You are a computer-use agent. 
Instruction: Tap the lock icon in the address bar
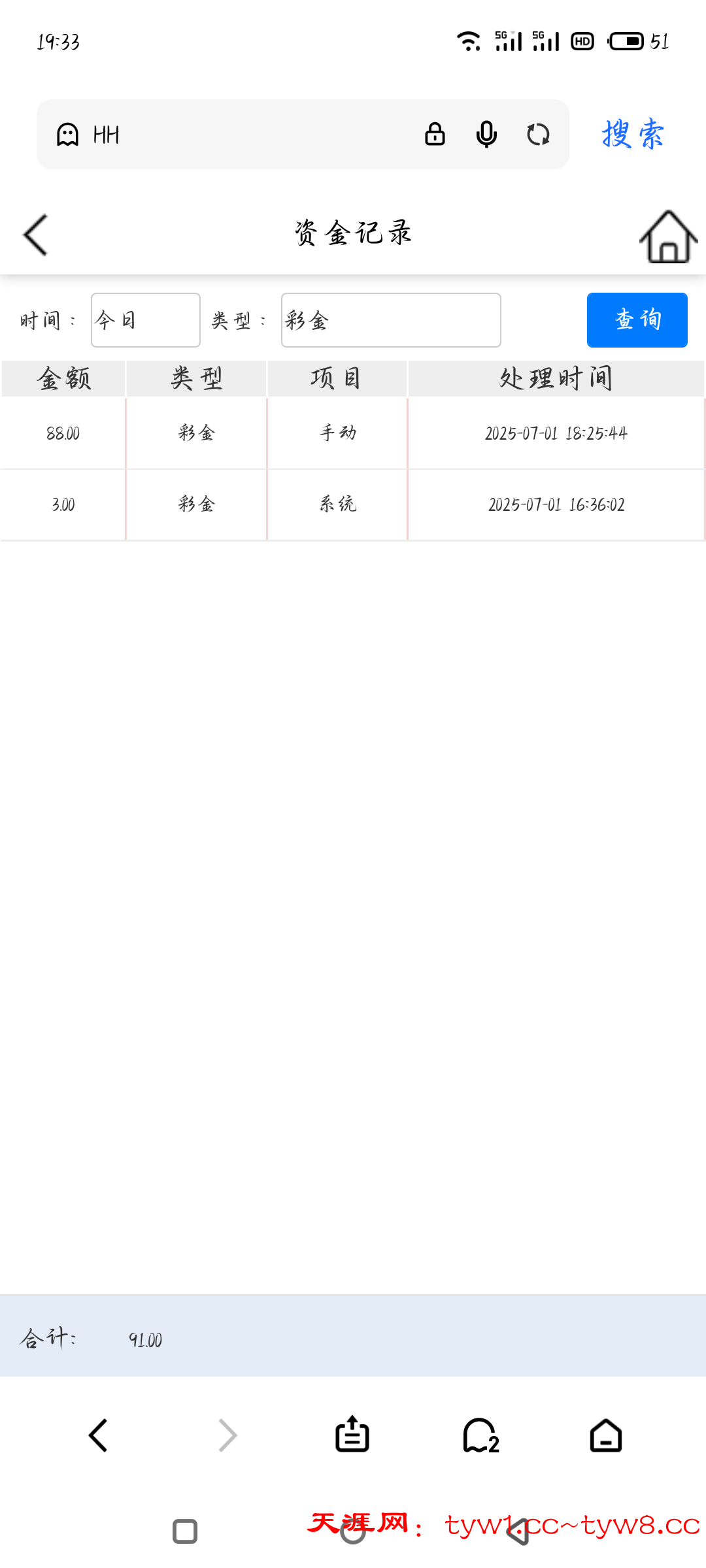pos(434,135)
